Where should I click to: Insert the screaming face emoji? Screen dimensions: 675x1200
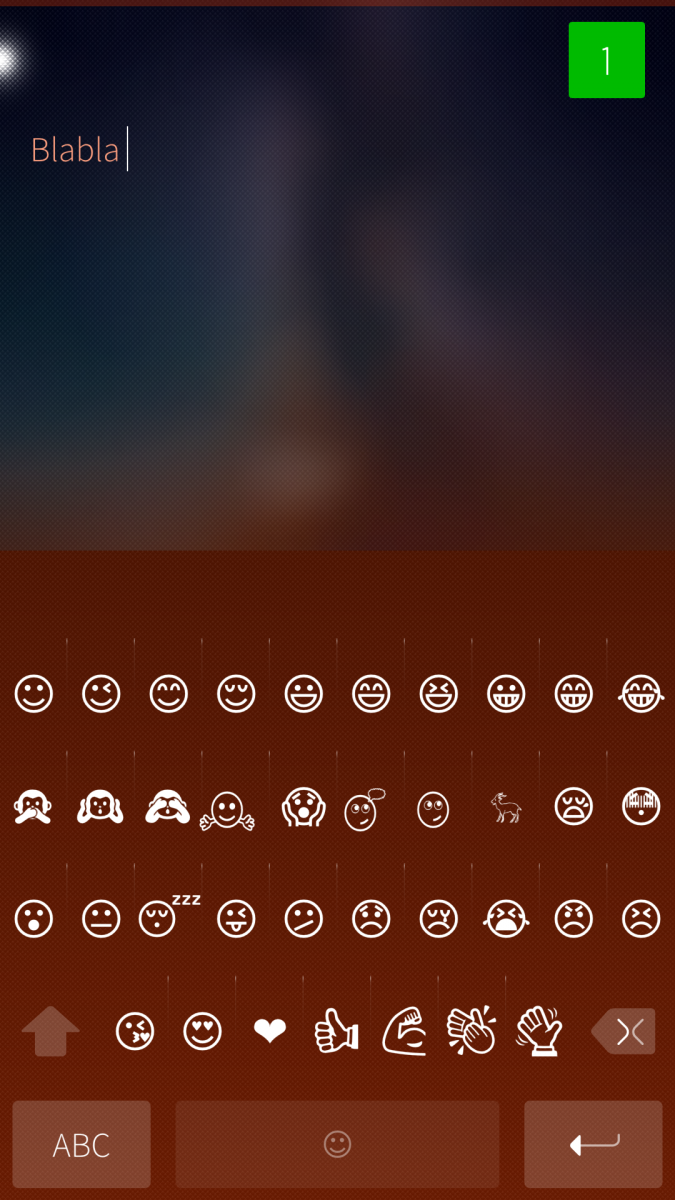coord(303,808)
